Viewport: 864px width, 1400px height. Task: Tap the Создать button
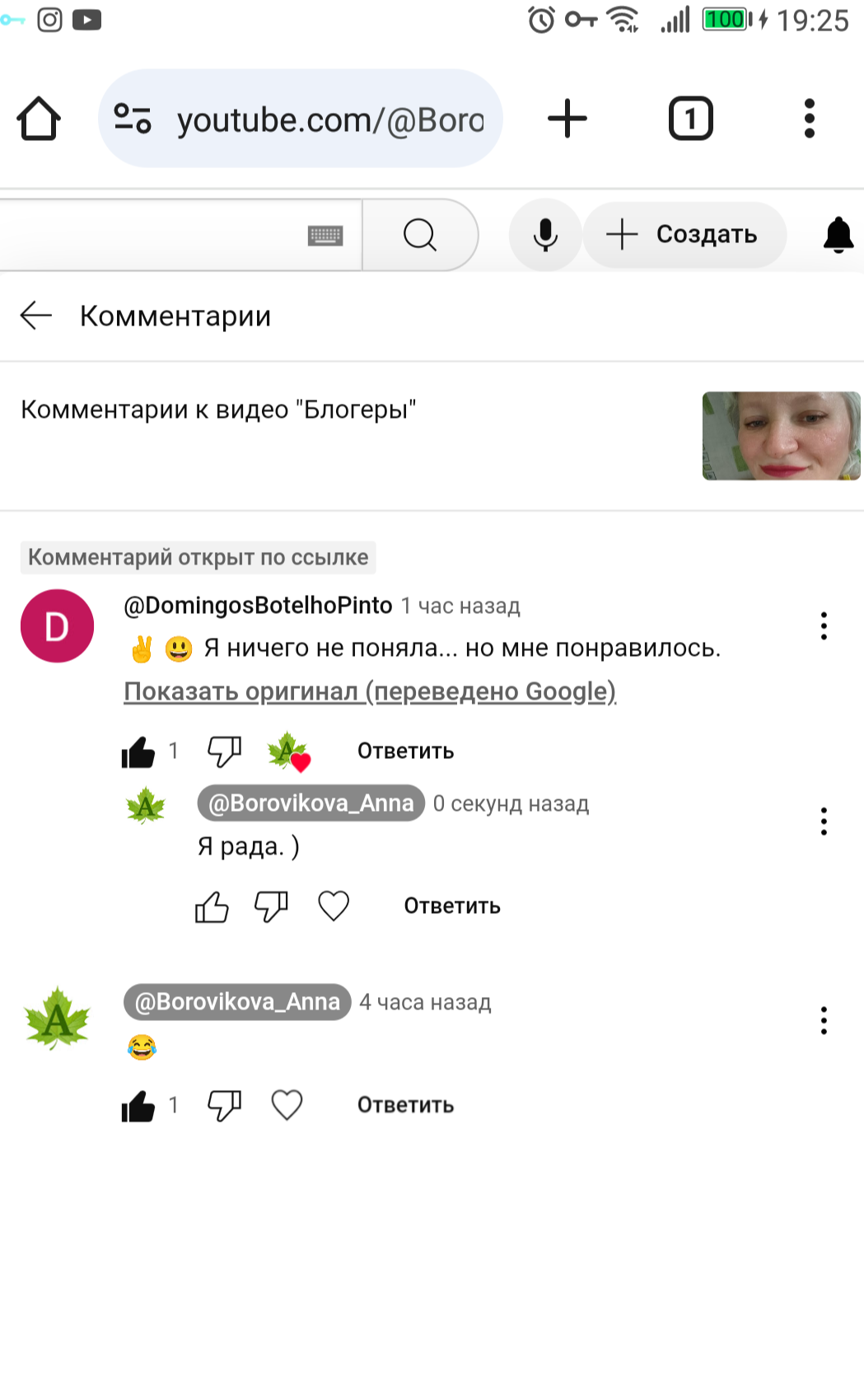pyautogui.click(x=684, y=235)
